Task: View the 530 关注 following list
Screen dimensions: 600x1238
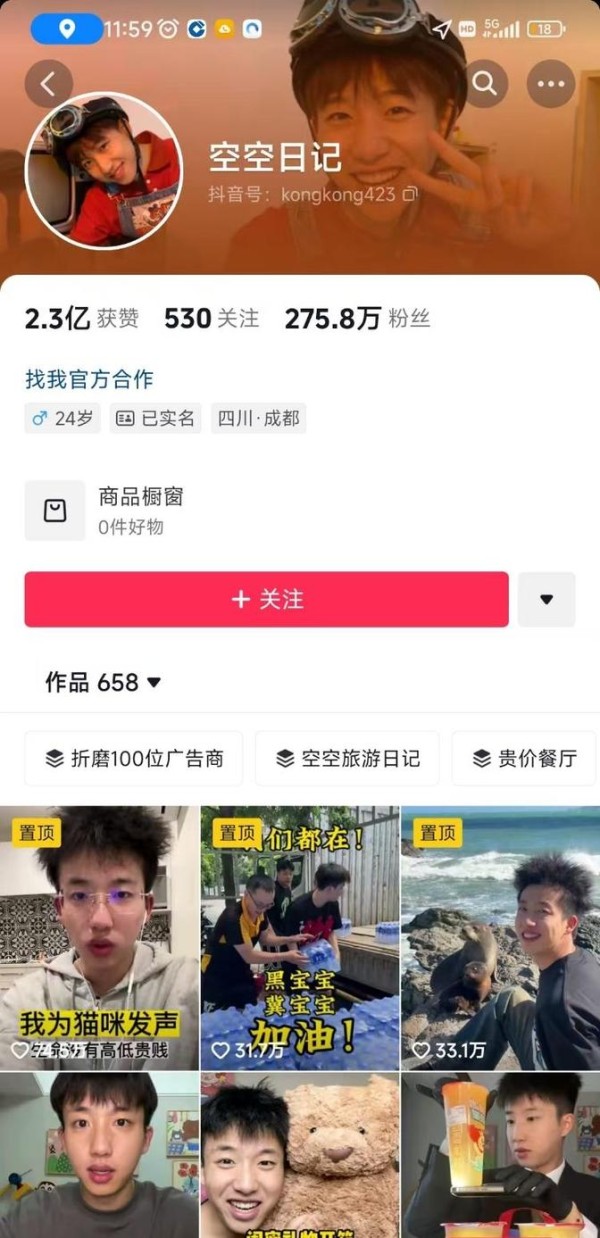Action: pyautogui.click(x=211, y=319)
